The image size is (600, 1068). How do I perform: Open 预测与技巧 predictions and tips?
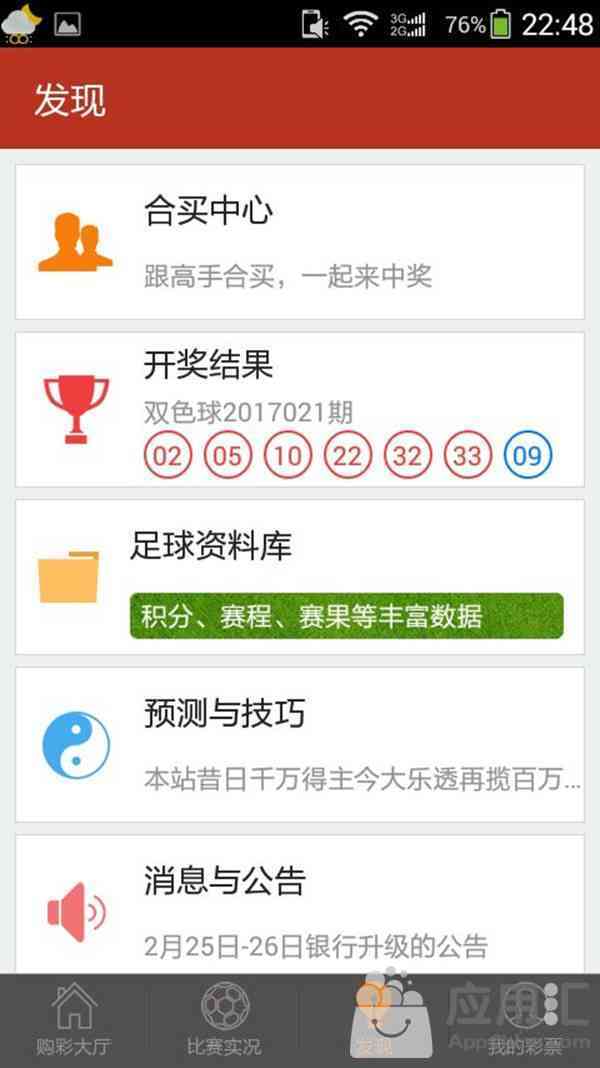300,745
